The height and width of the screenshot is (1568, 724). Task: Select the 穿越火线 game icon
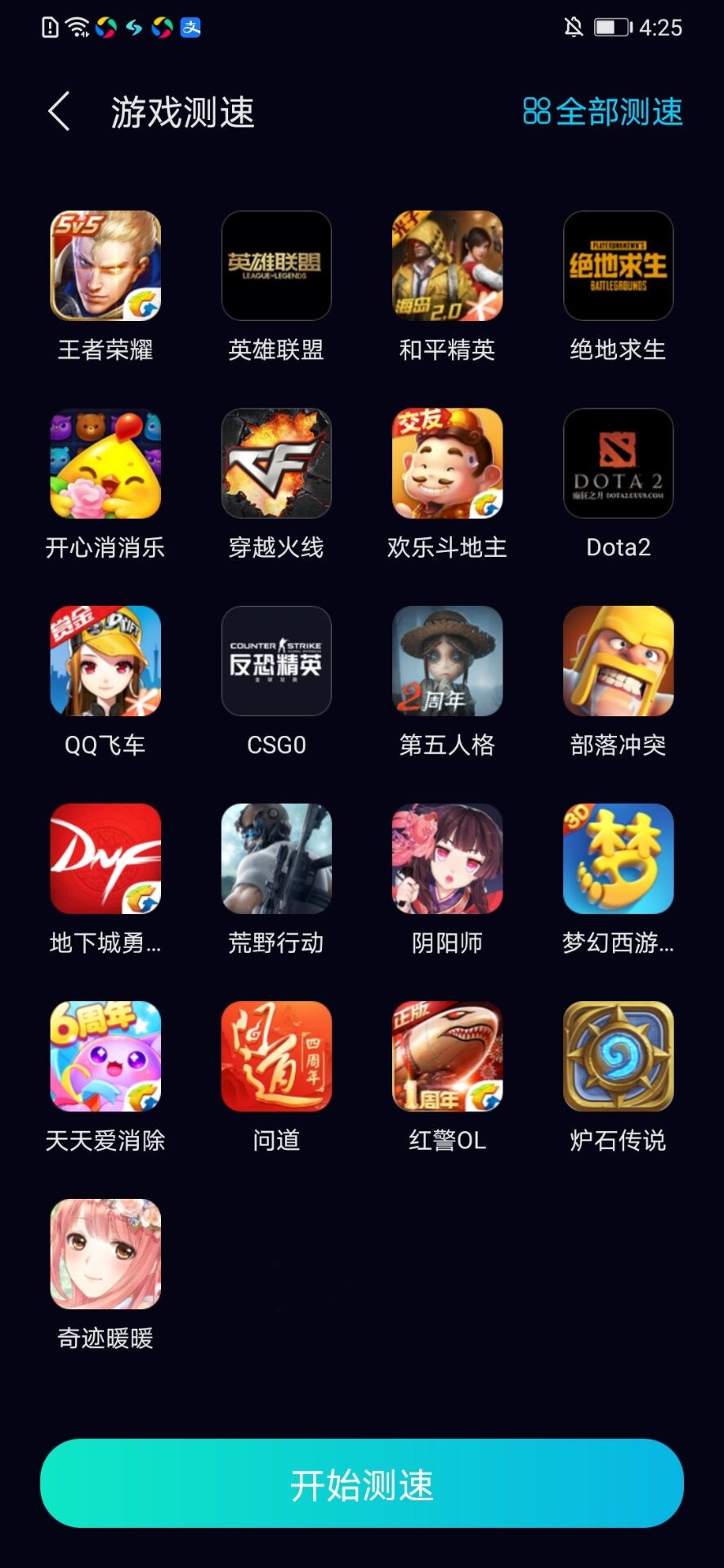(276, 463)
